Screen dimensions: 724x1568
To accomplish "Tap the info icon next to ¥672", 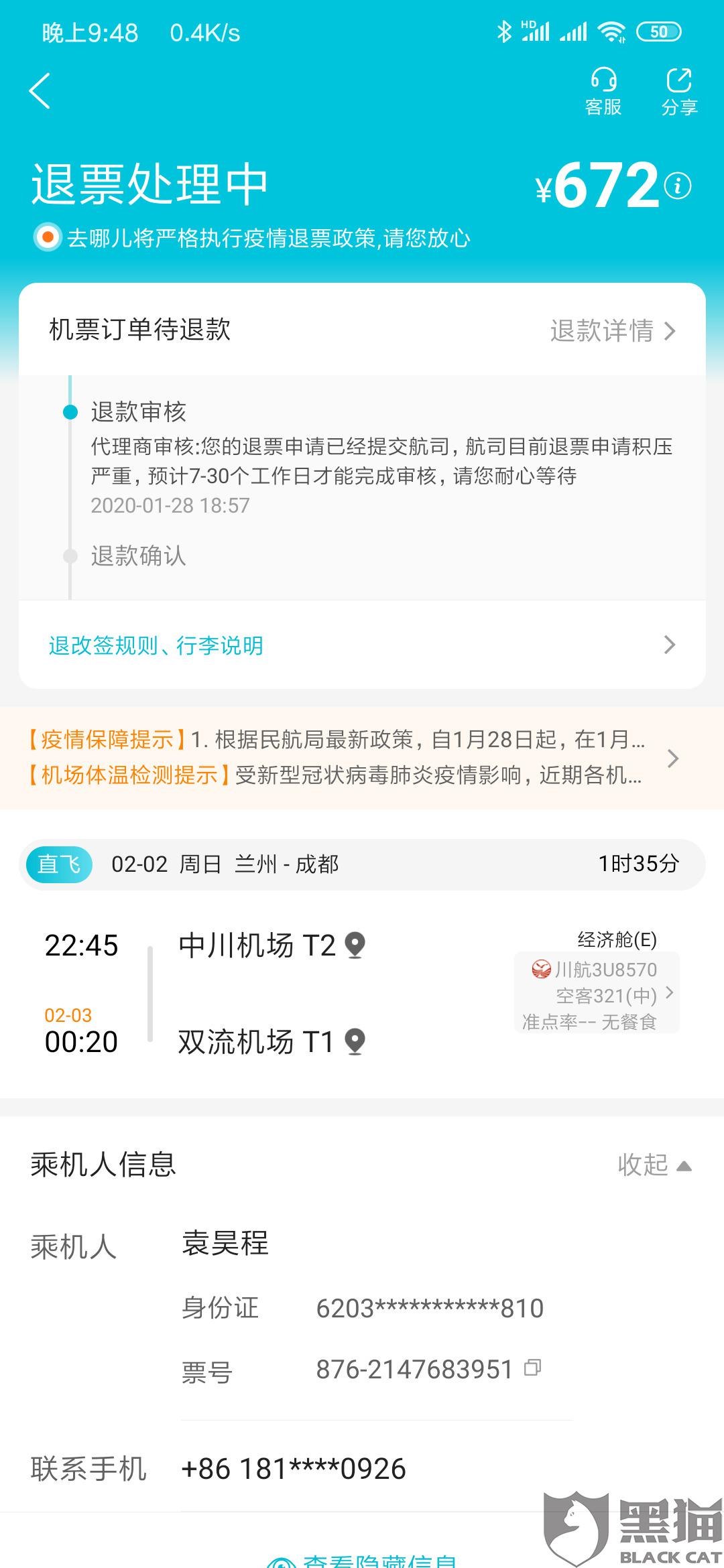I will pyautogui.click(x=678, y=186).
